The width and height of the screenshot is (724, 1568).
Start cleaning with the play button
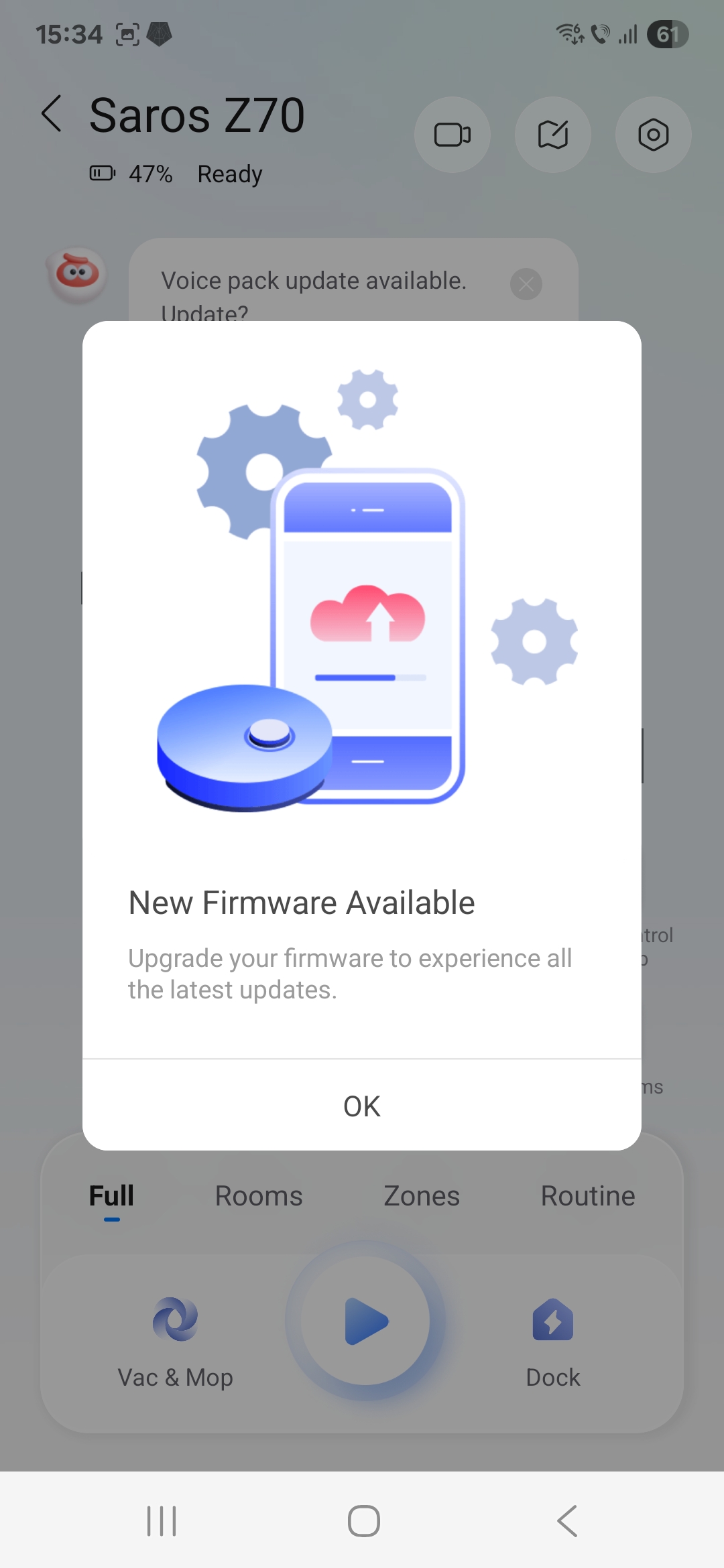(x=365, y=1321)
